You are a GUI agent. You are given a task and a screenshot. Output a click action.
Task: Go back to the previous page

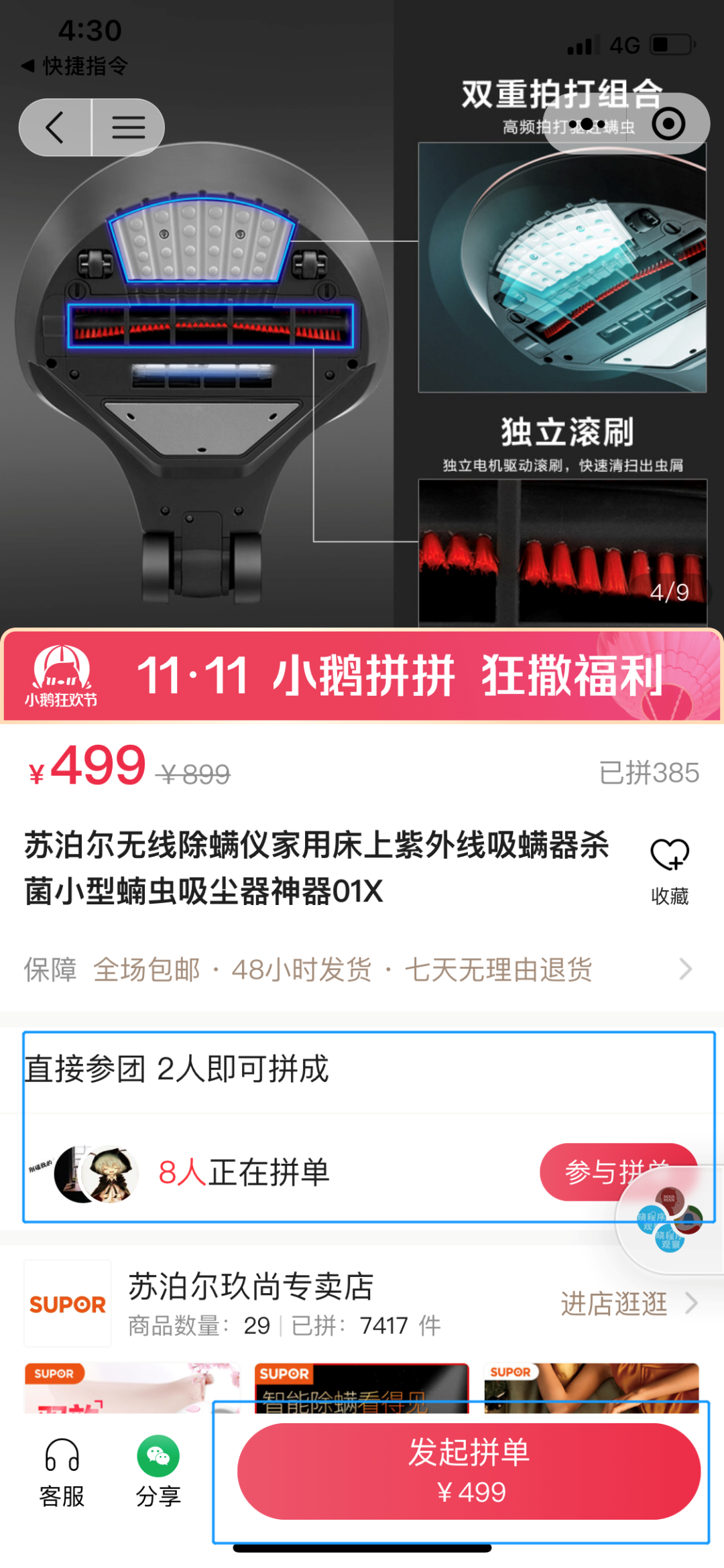point(55,127)
